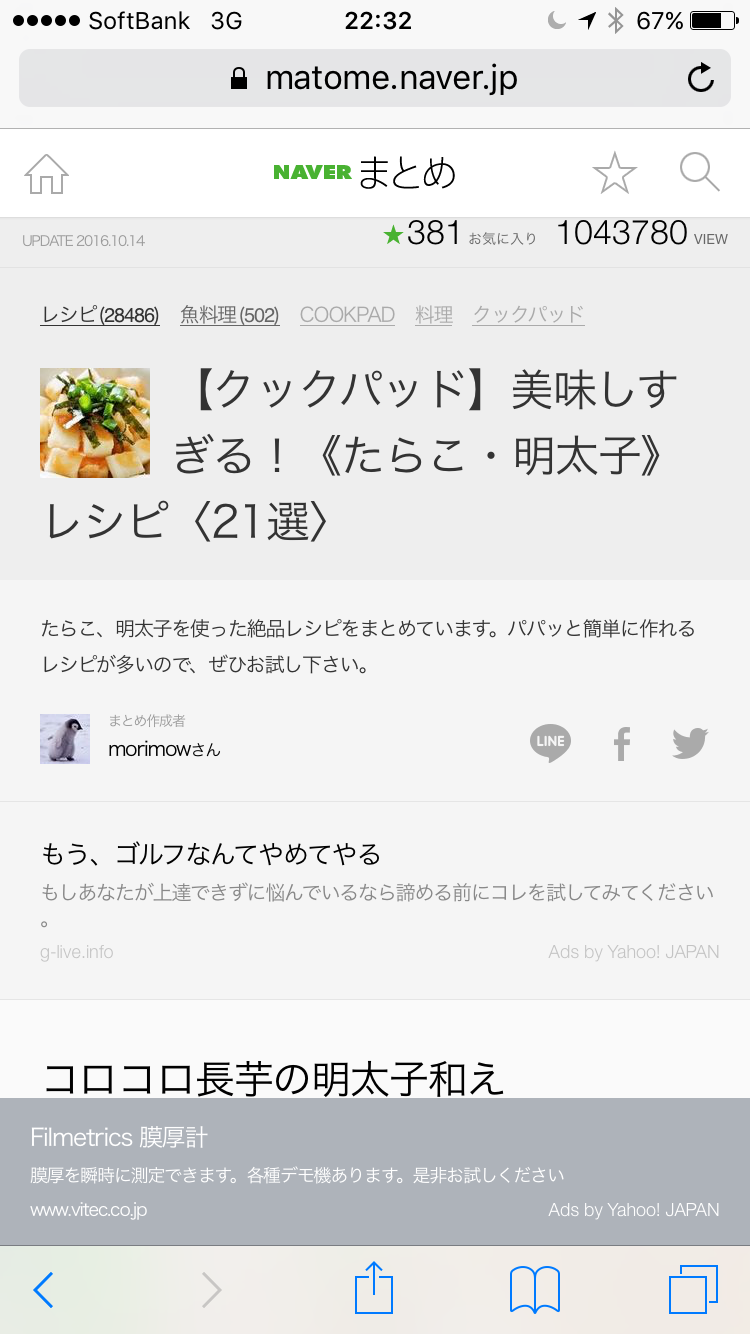Open Safari's share sheet

374,1288
